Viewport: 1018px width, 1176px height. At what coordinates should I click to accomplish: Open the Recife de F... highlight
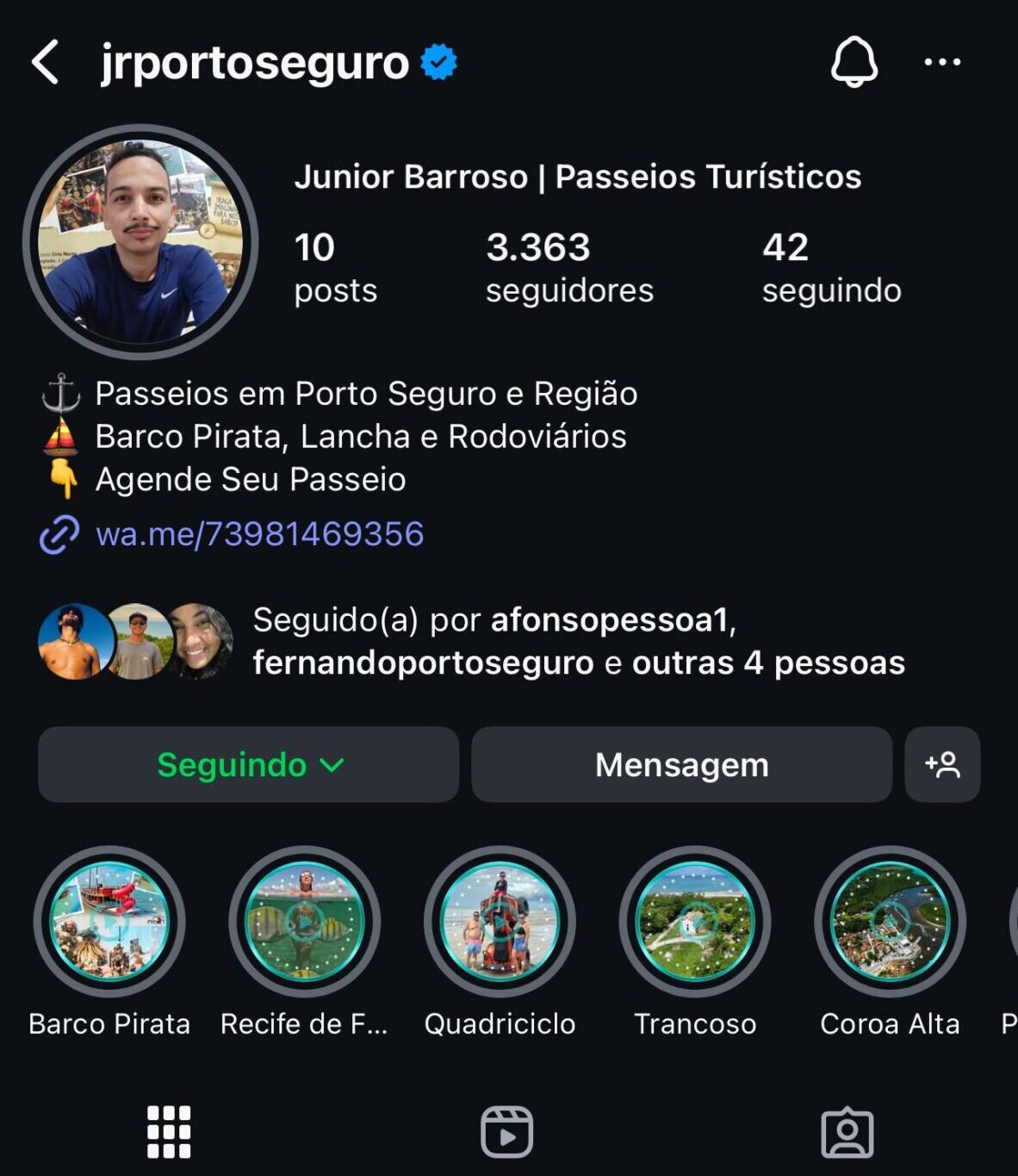[x=304, y=922]
